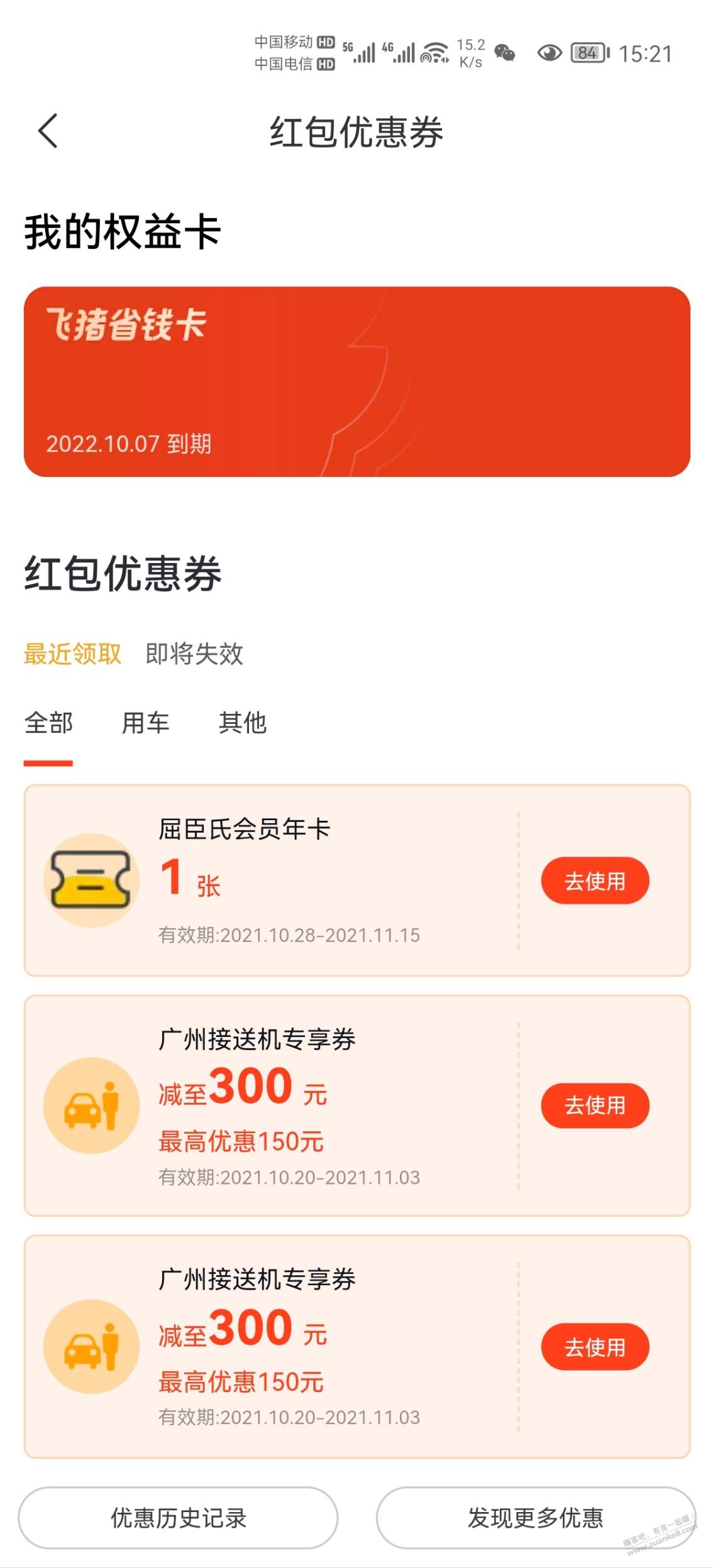
Task: Go back from the 红包优惠券 page
Action: [x=48, y=131]
